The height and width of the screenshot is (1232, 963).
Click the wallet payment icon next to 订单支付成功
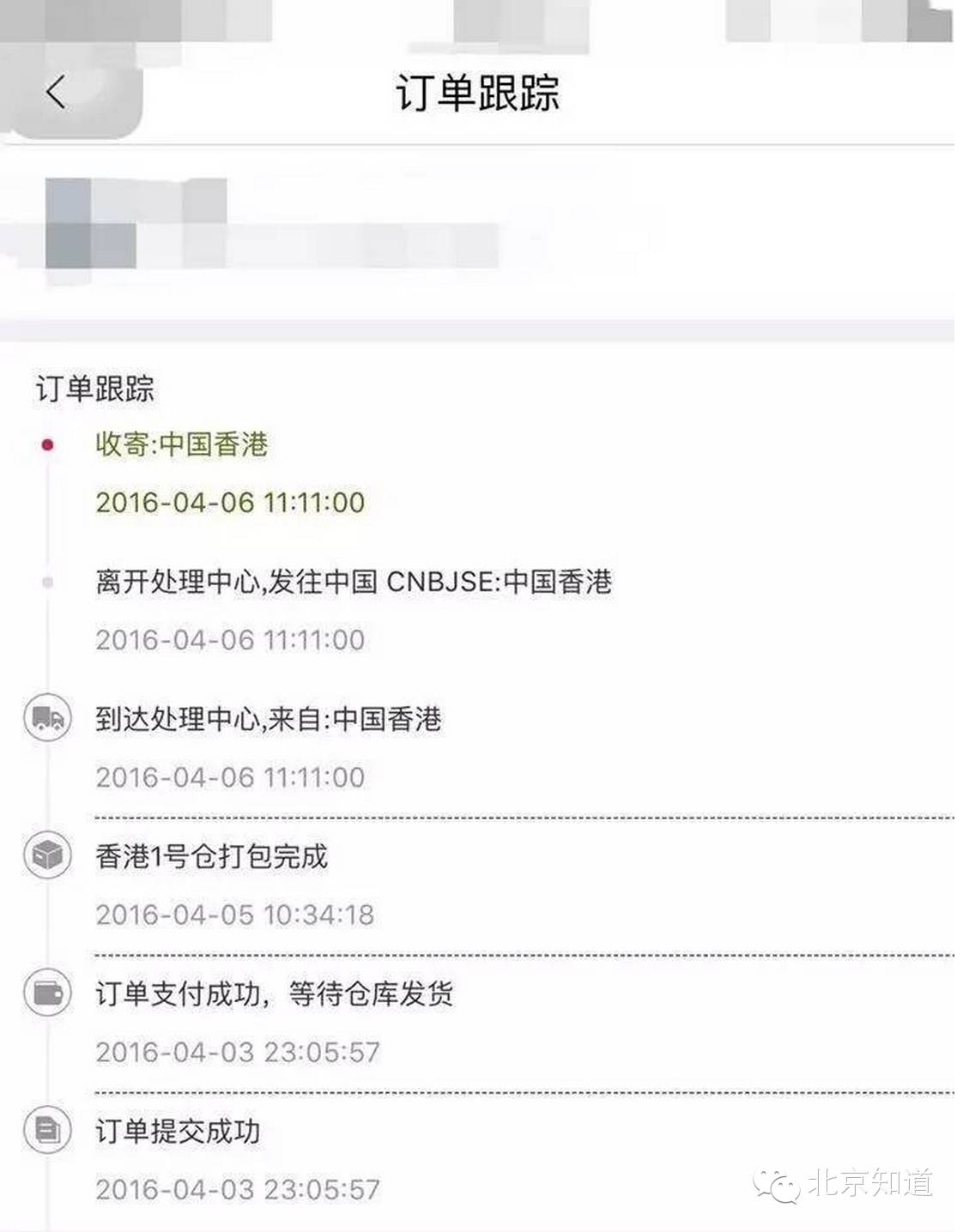tap(49, 993)
